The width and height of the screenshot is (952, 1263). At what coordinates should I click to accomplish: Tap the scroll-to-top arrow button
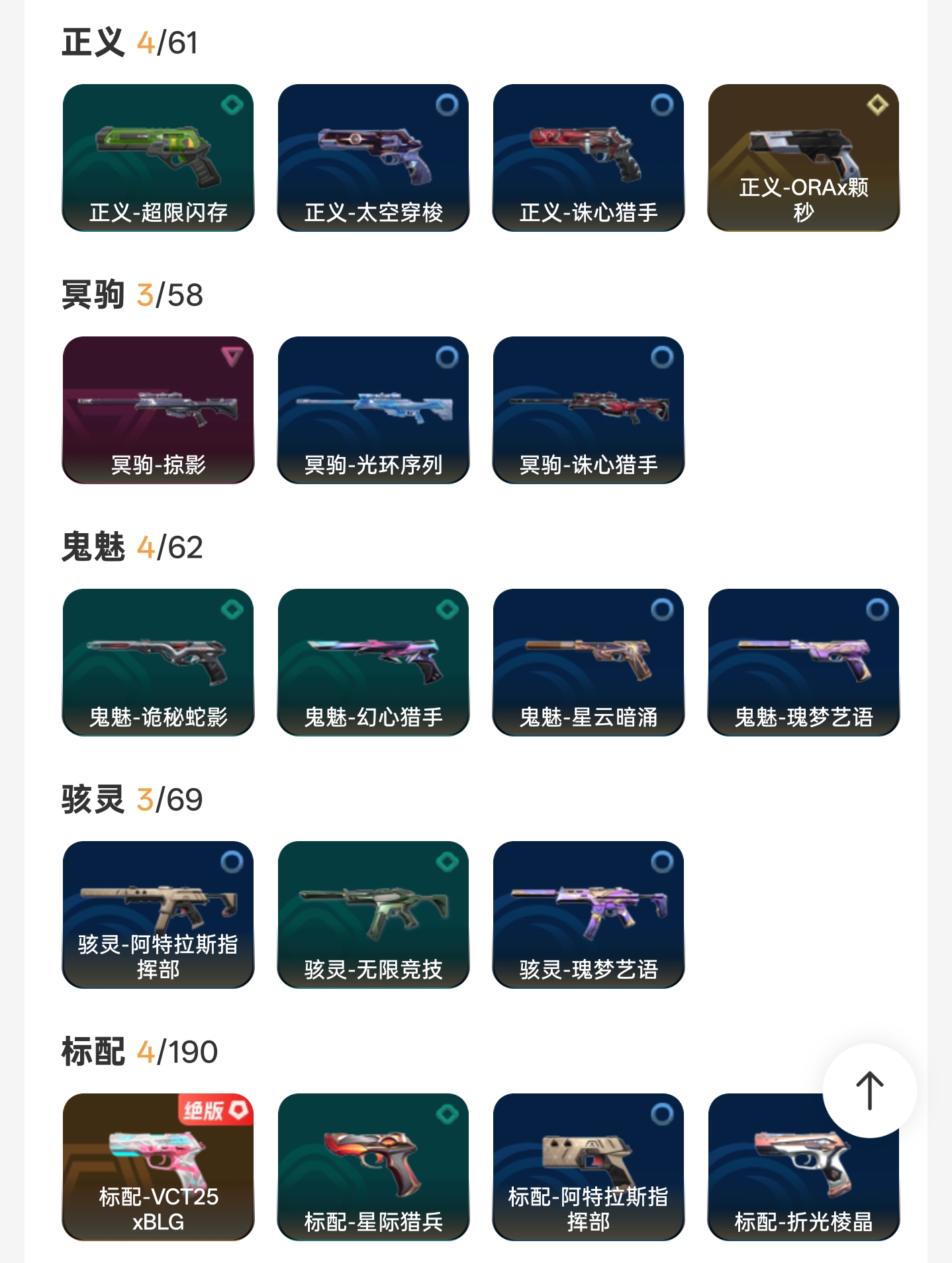click(x=869, y=1090)
